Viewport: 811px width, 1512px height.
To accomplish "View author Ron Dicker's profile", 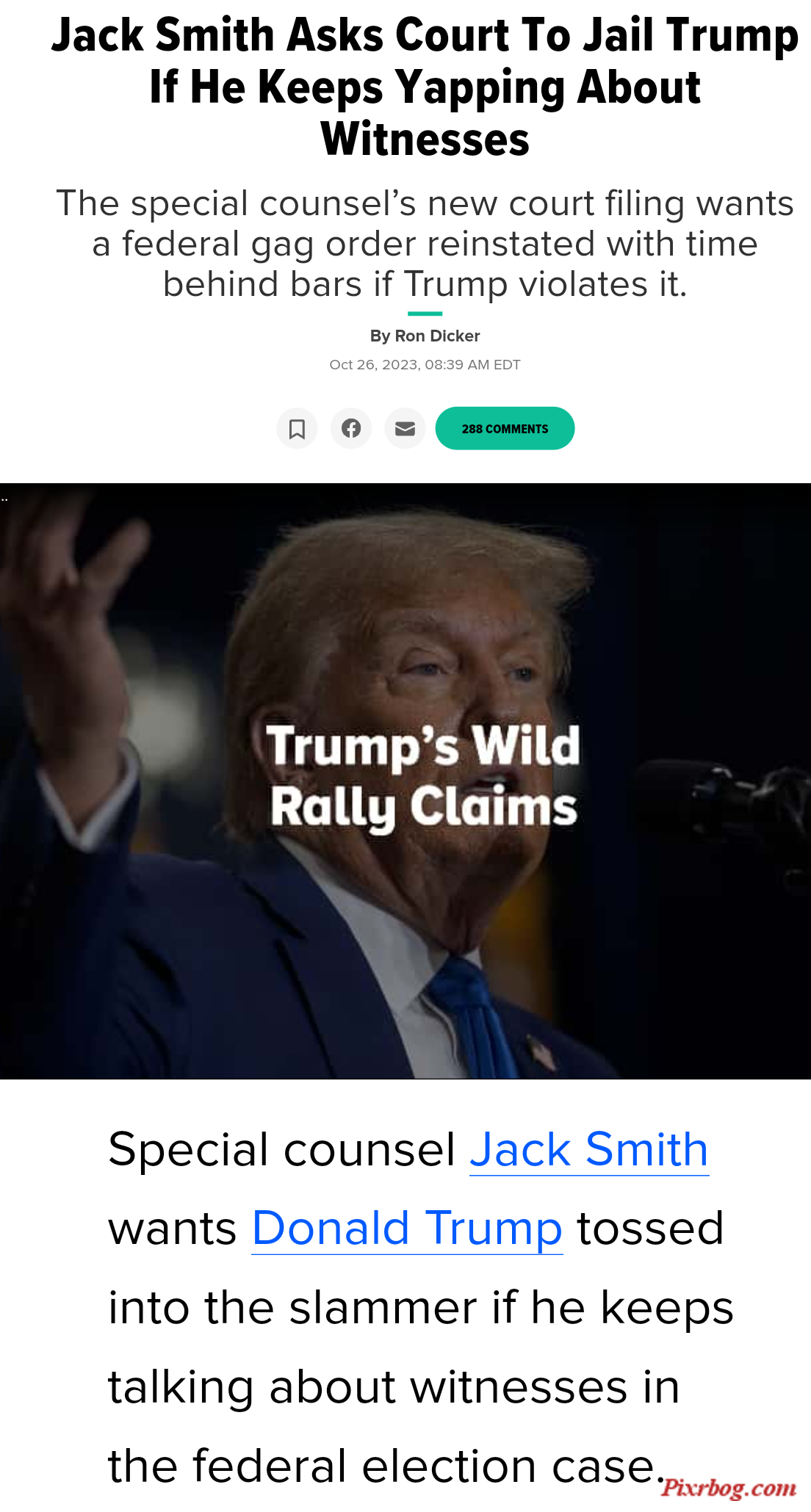I will (x=437, y=336).
